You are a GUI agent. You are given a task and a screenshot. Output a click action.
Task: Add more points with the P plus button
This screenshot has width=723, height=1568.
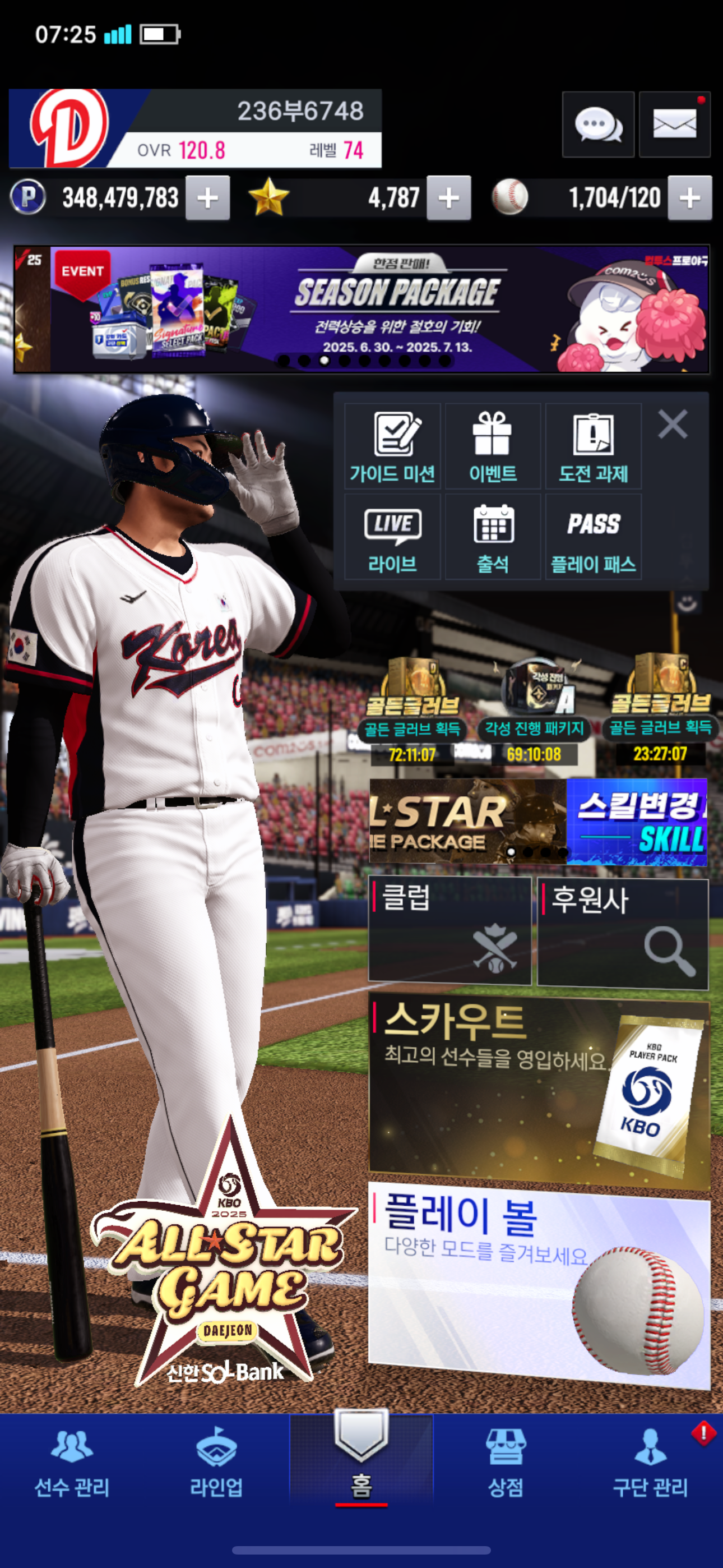click(x=207, y=198)
